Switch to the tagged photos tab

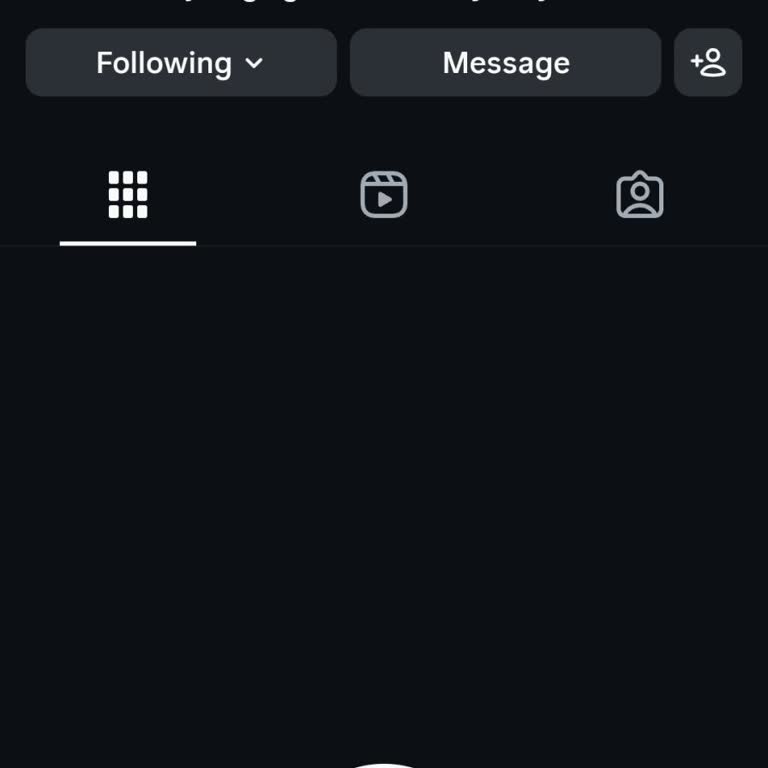[x=640, y=194]
